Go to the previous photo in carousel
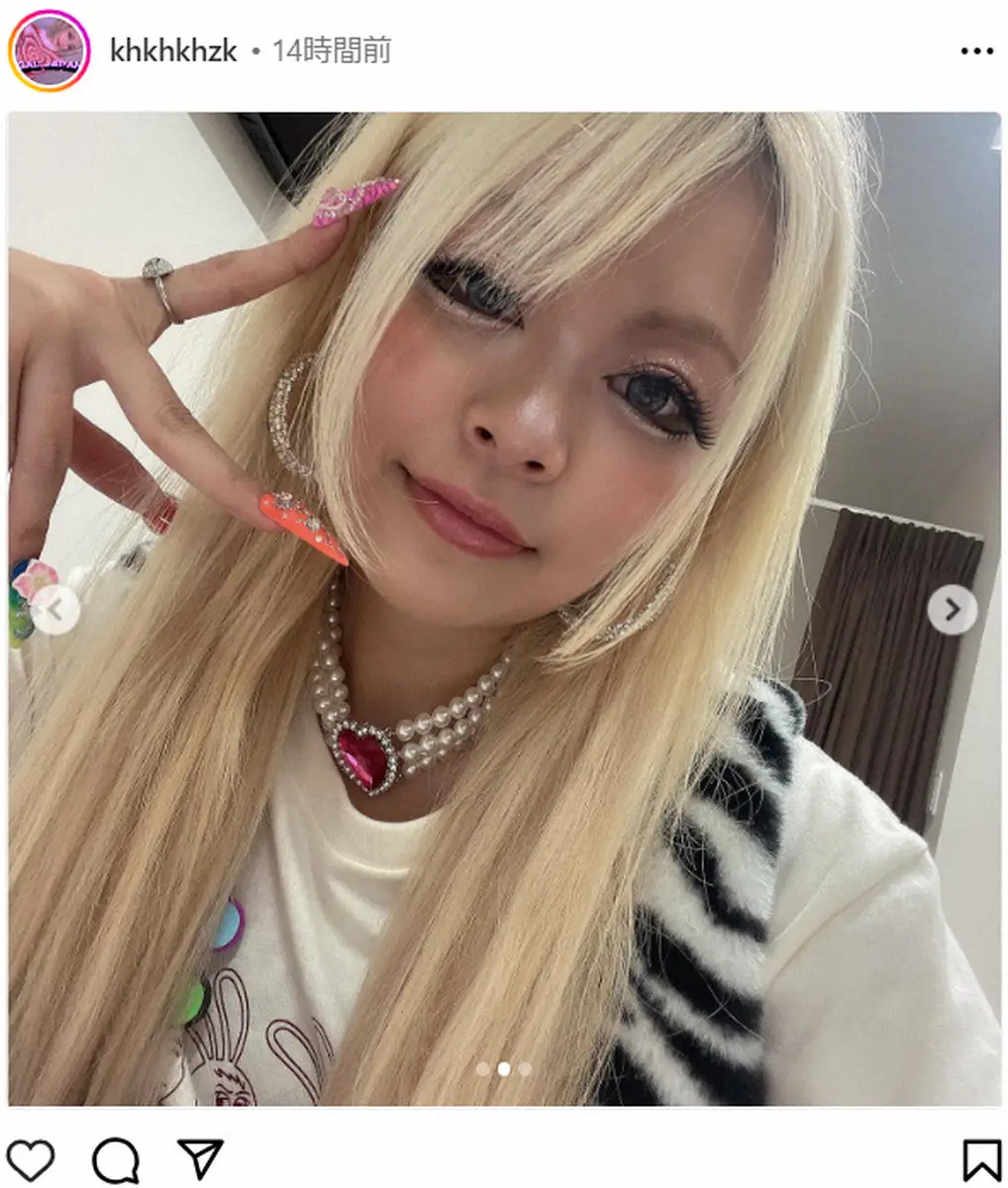 pos(56,610)
